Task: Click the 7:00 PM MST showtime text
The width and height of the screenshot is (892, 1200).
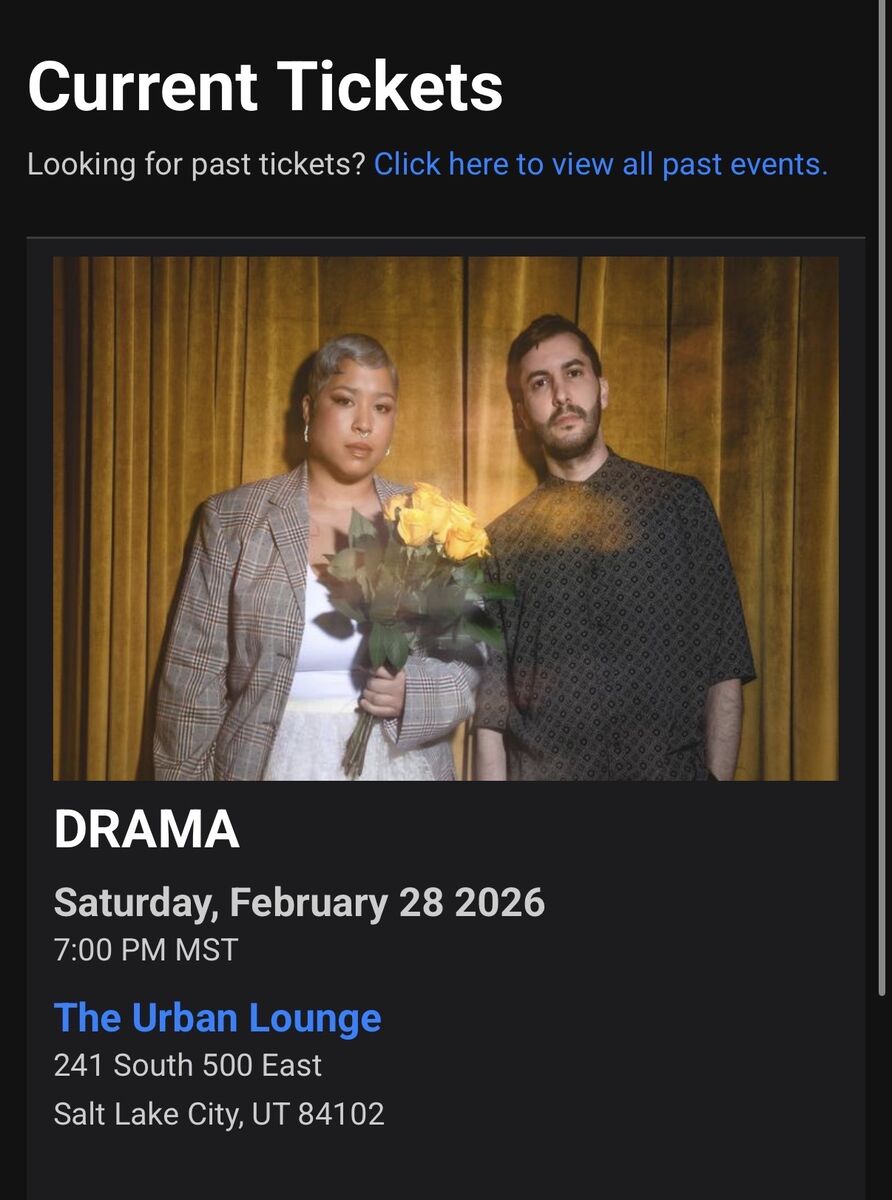Action: tap(145, 951)
